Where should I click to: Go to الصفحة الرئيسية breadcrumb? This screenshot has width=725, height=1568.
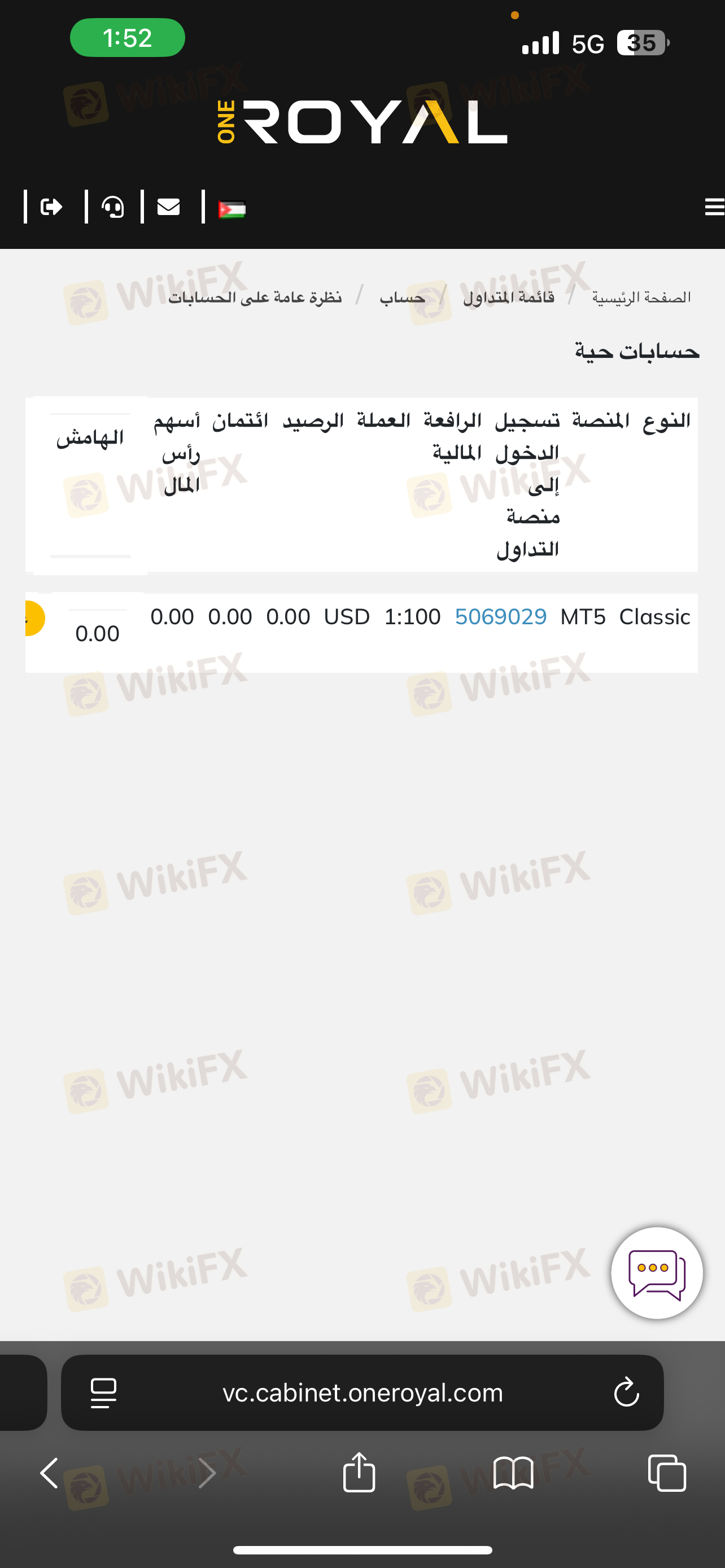[x=641, y=297]
